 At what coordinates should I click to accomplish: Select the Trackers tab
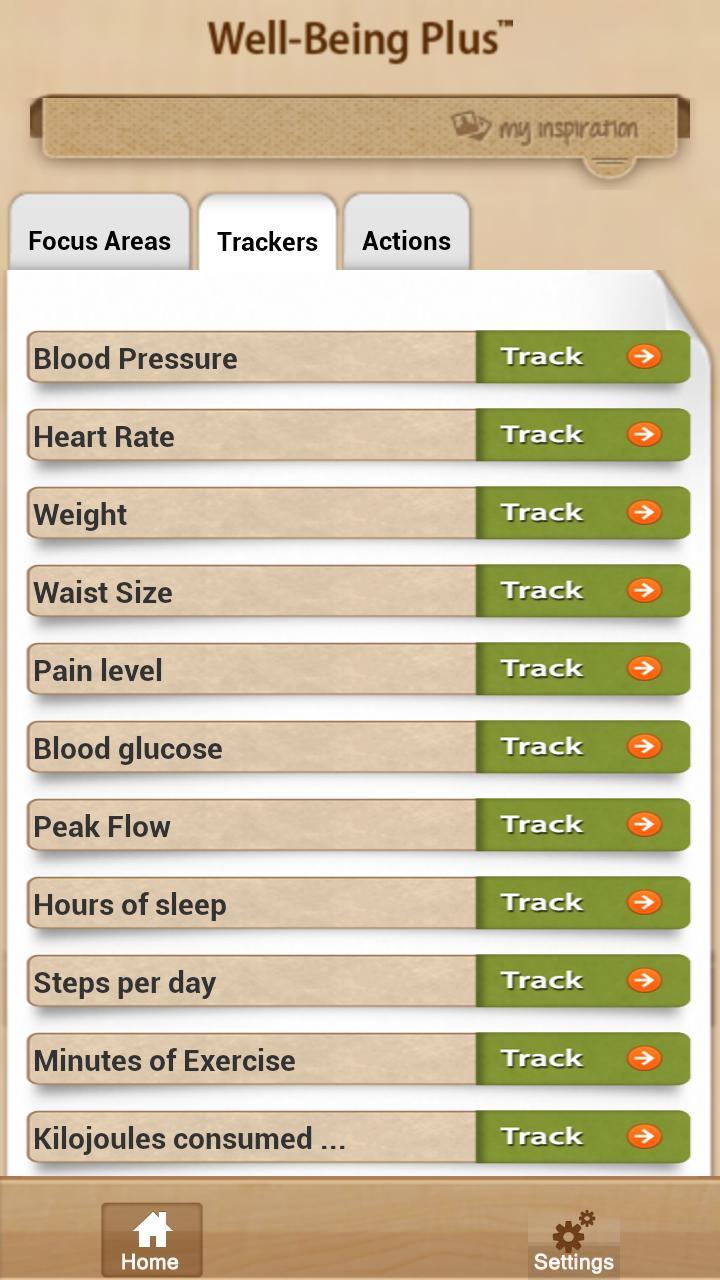pyautogui.click(x=267, y=241)
